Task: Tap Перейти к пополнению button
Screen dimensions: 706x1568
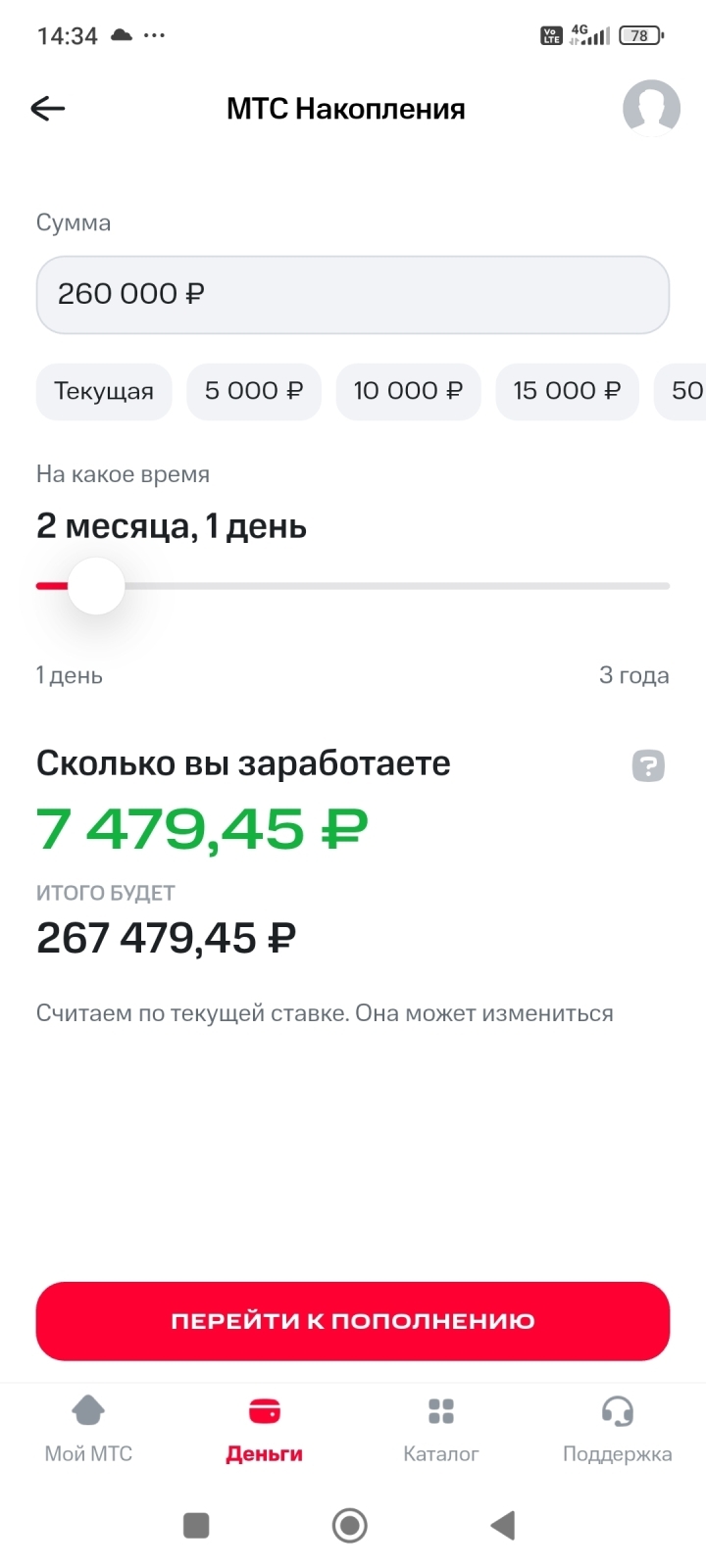Action: point(352,1320)
